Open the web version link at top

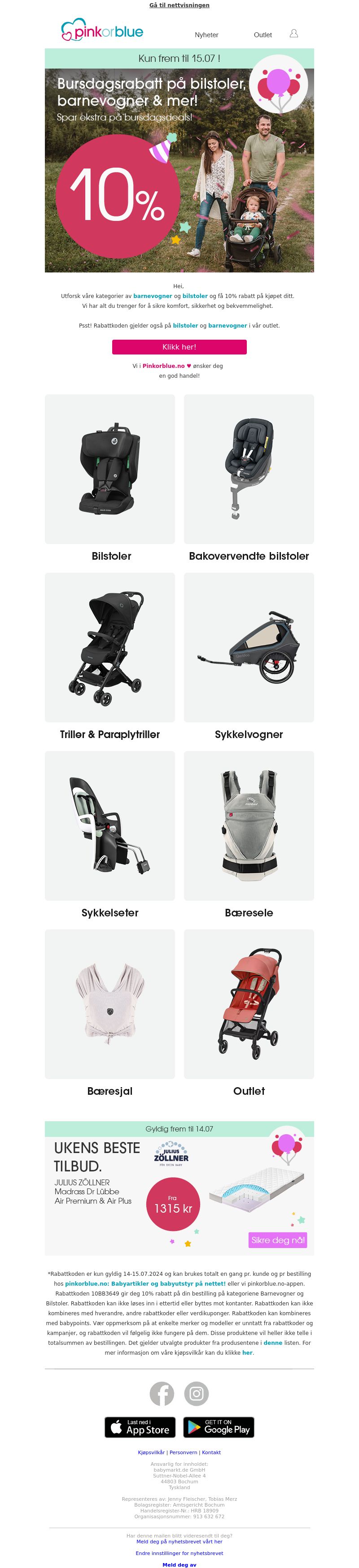(x=179, y=5)
